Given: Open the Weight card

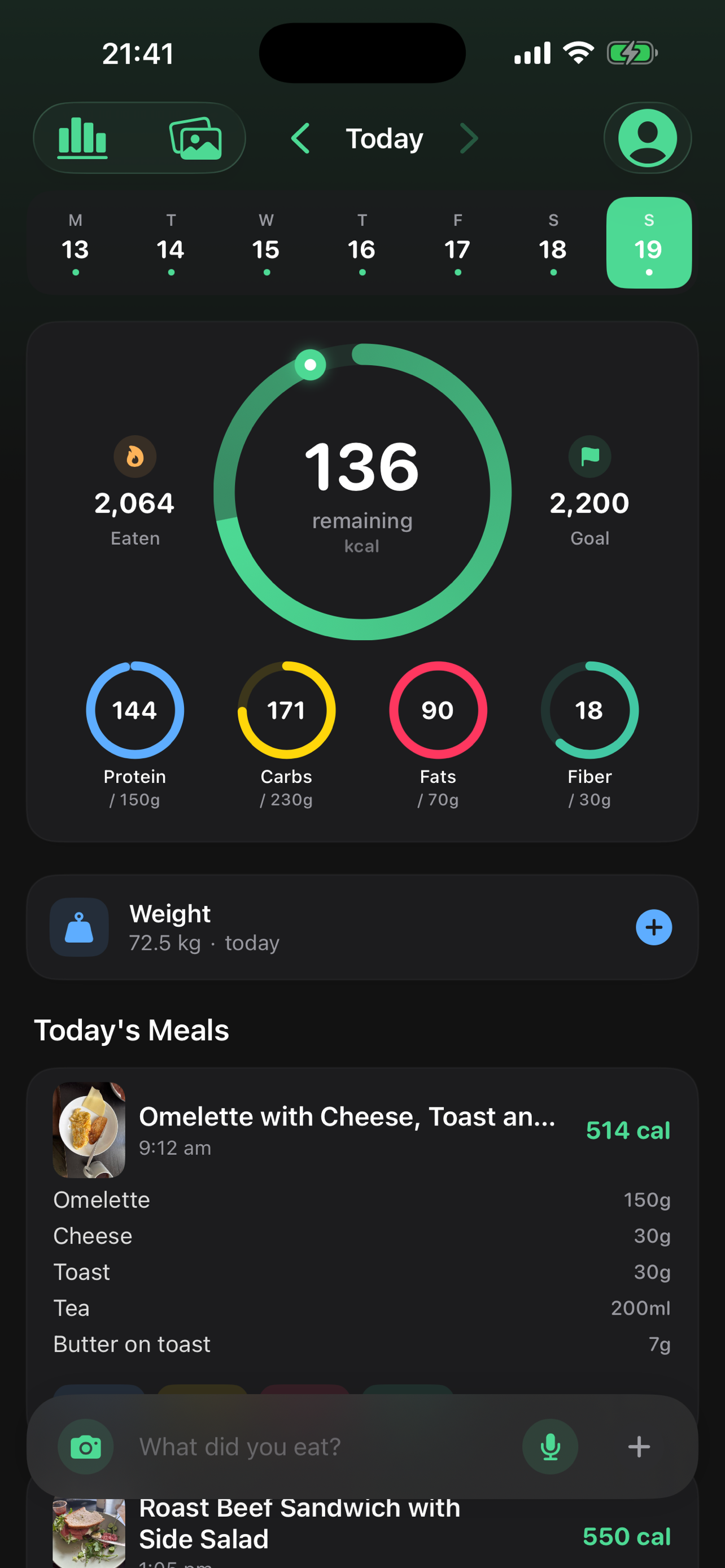Looking at the screenshot, I should [x=362, y=927].
